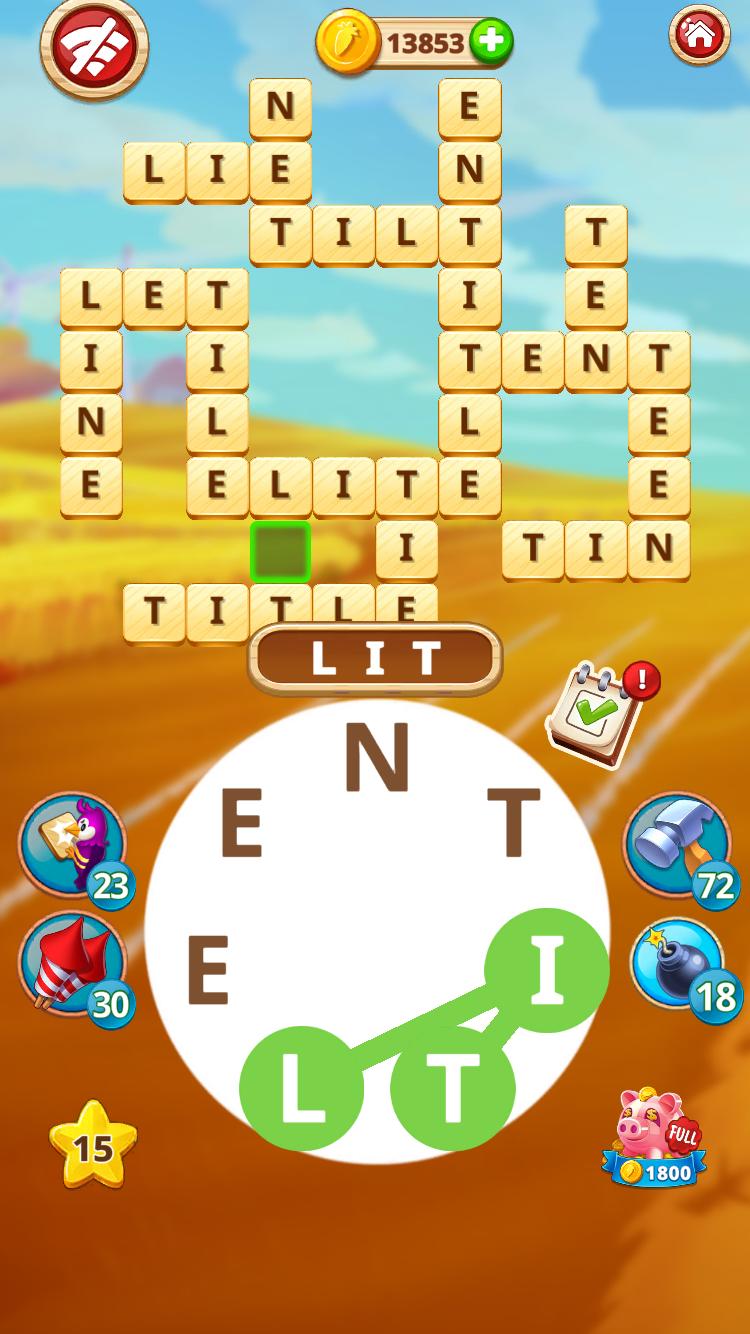Open the no-wifi offline icon
Screen dimensions: 750x1334
[x=94, y=47]
